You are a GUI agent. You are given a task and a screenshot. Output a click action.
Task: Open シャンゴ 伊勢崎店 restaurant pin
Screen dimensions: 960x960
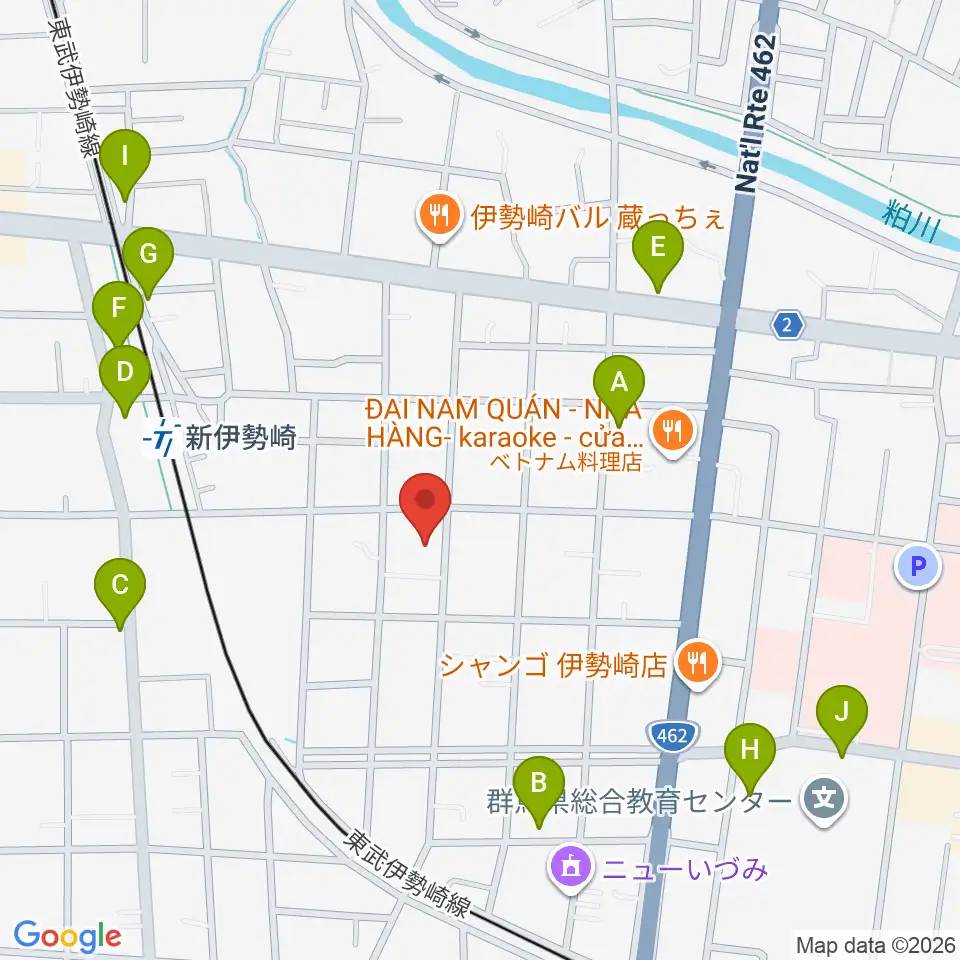click(699, 664)
